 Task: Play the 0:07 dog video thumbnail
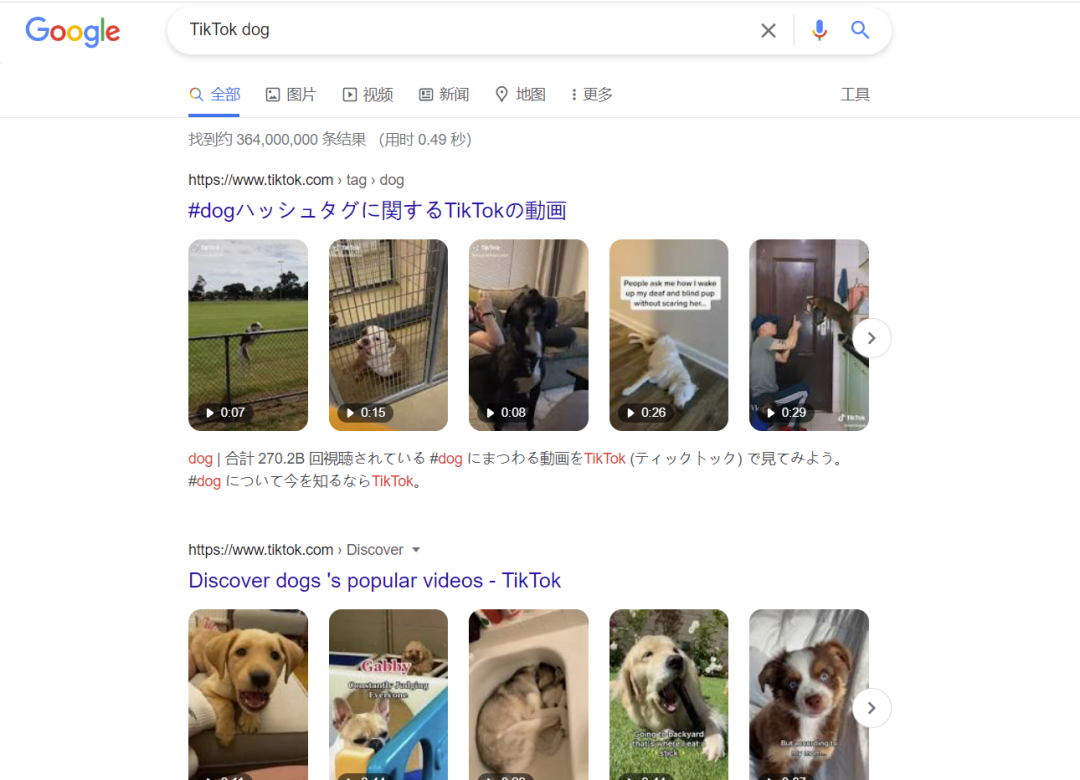tap(248, 335)
